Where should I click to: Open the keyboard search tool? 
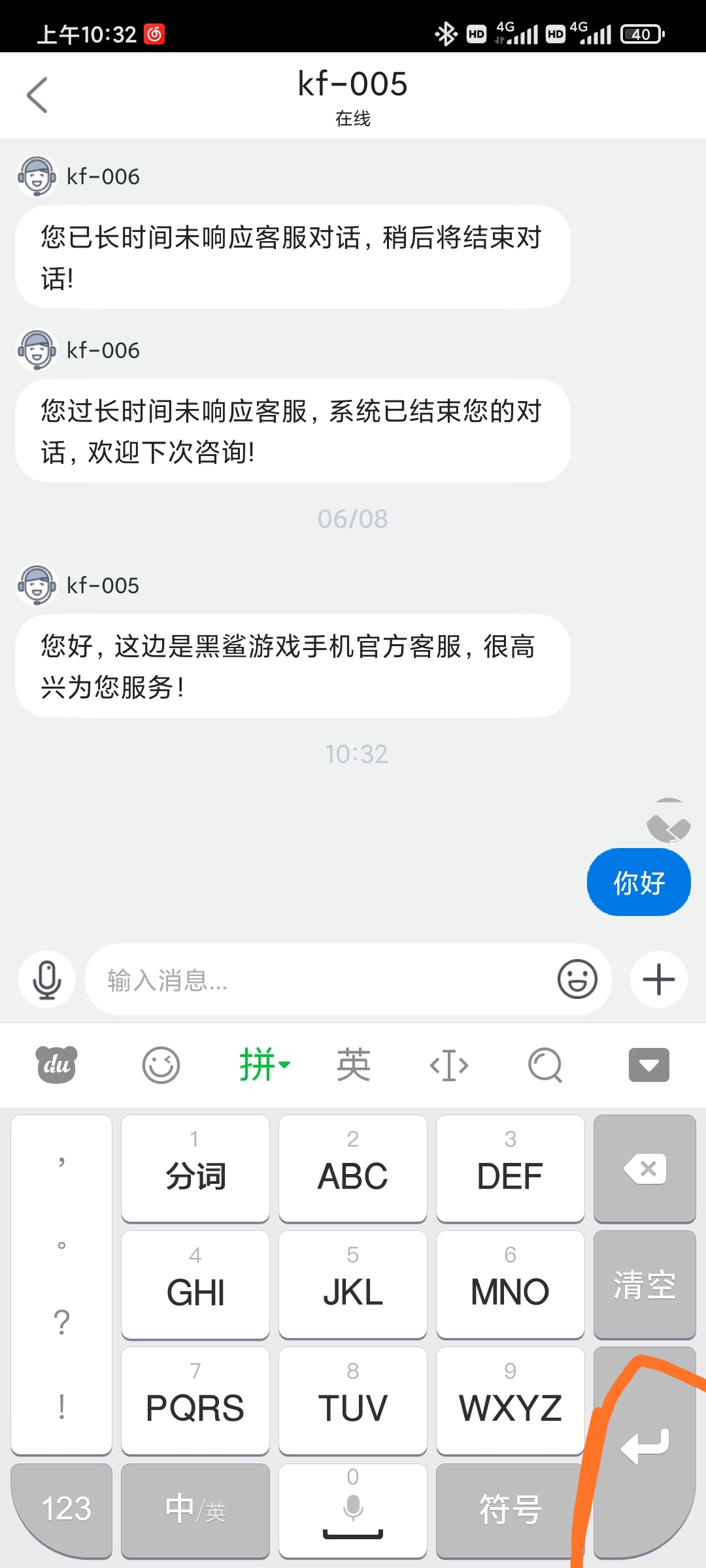click(x=545, y=1066)
